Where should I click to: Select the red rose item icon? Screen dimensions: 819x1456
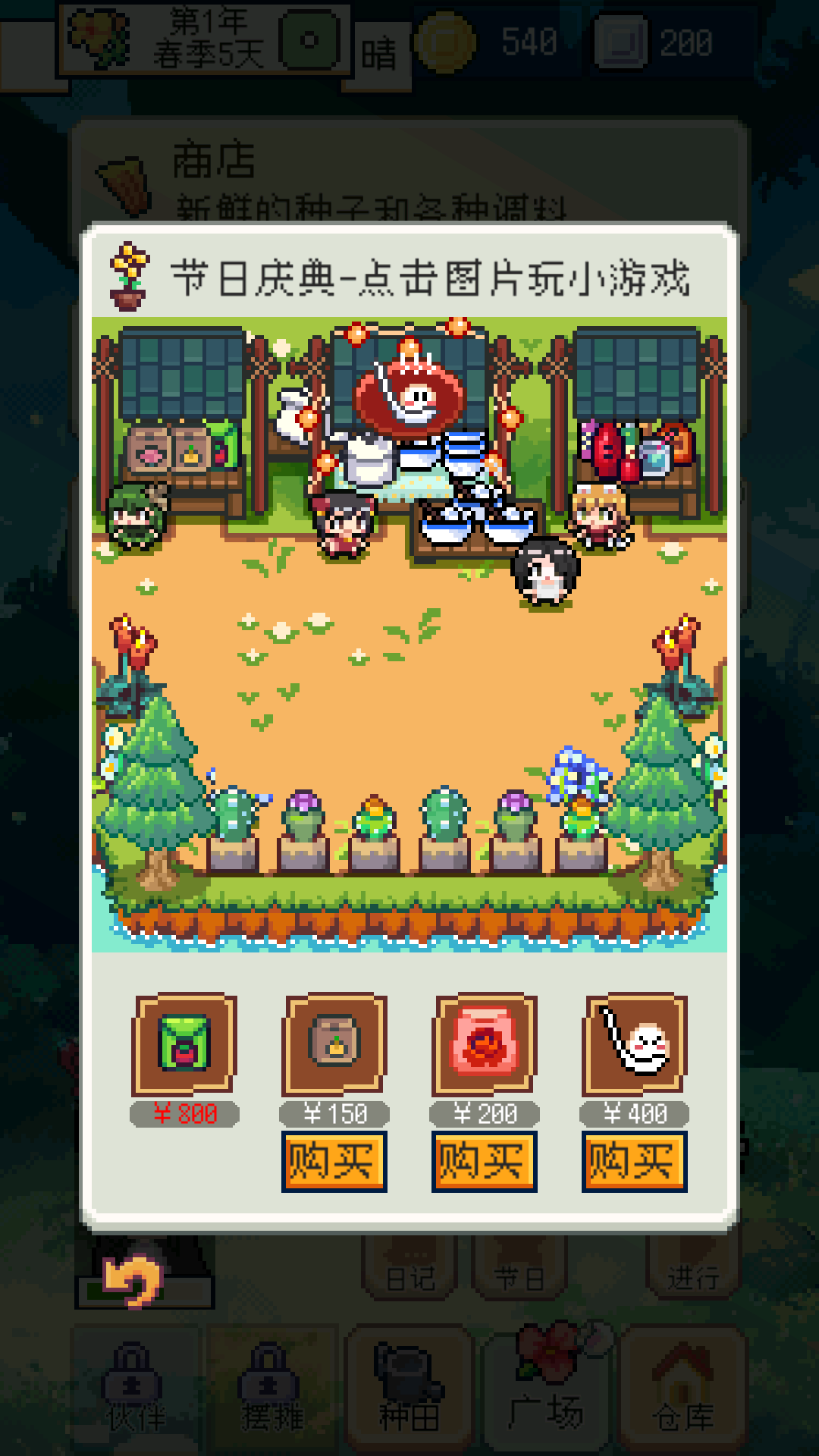[x=485, y=1046]
